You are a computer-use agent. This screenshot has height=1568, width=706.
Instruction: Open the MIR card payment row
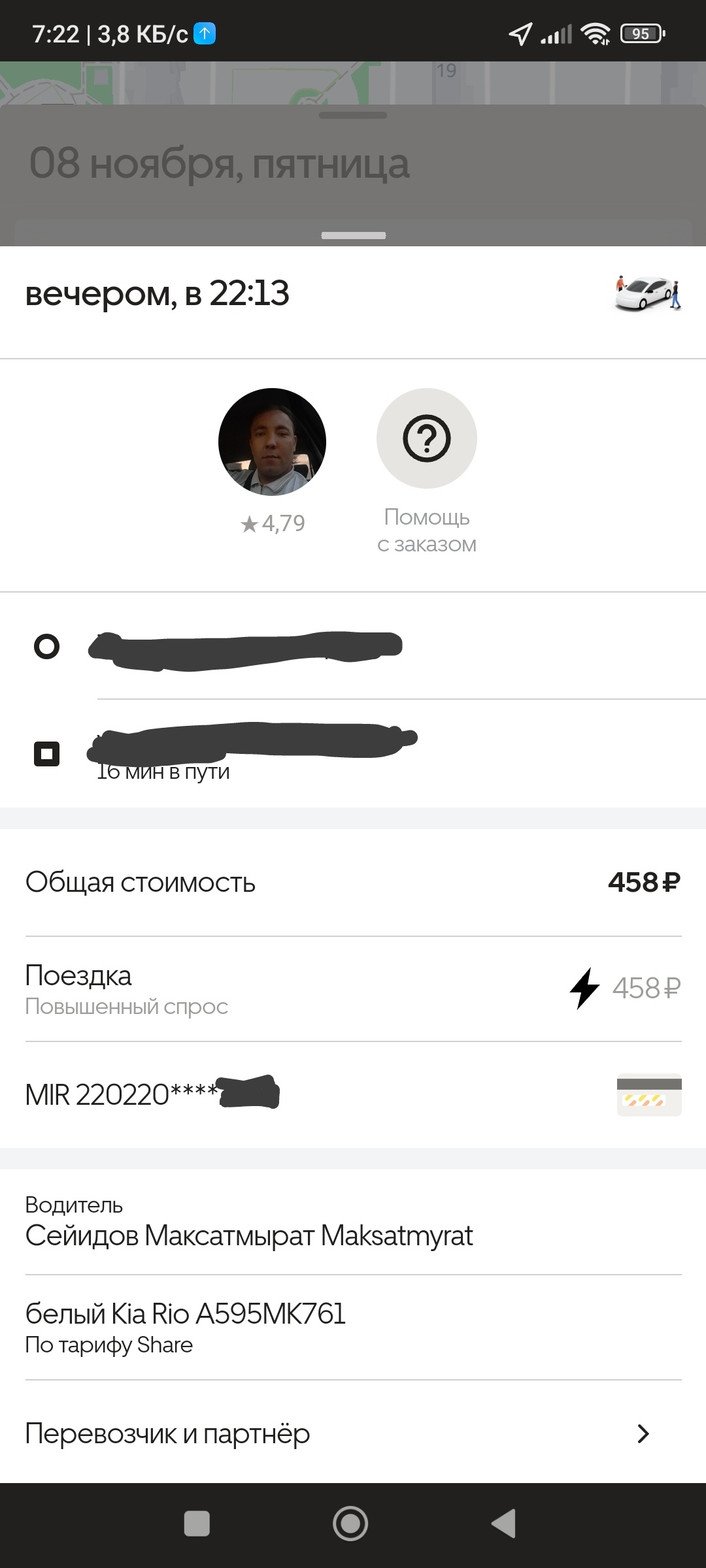[x=353, y=1094]
